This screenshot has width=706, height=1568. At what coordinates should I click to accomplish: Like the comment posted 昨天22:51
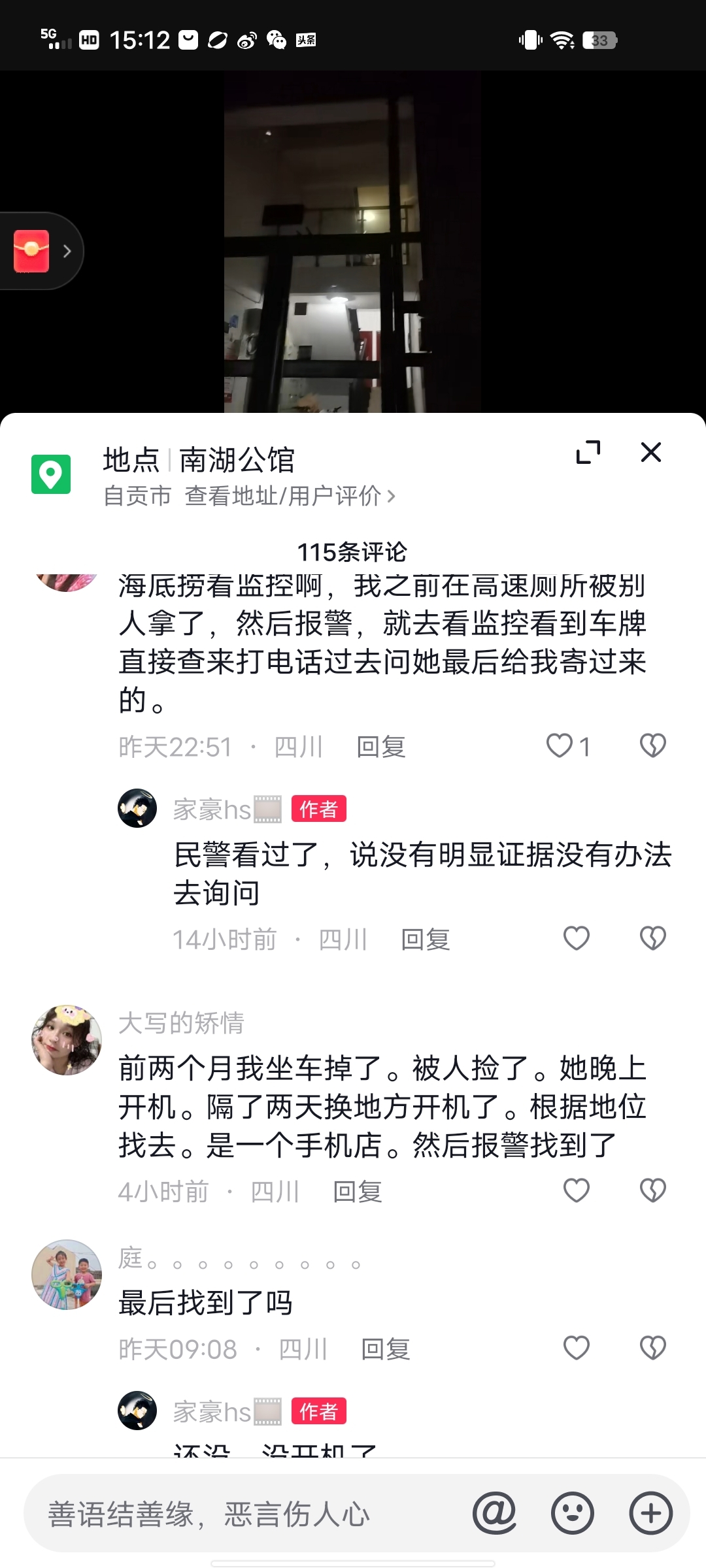tap(560, 745)
